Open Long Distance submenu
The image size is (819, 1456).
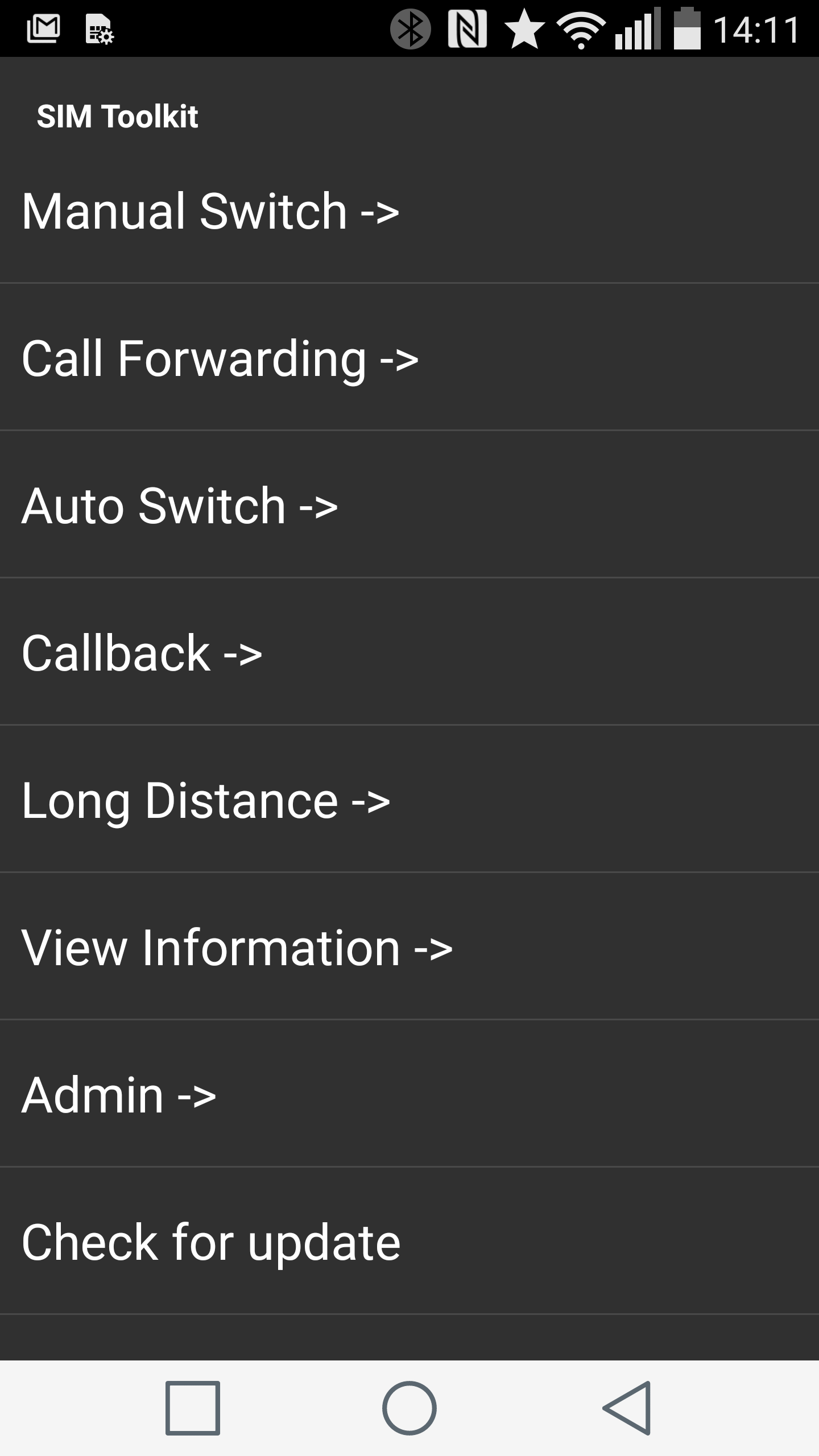click(x=409, y=799)
